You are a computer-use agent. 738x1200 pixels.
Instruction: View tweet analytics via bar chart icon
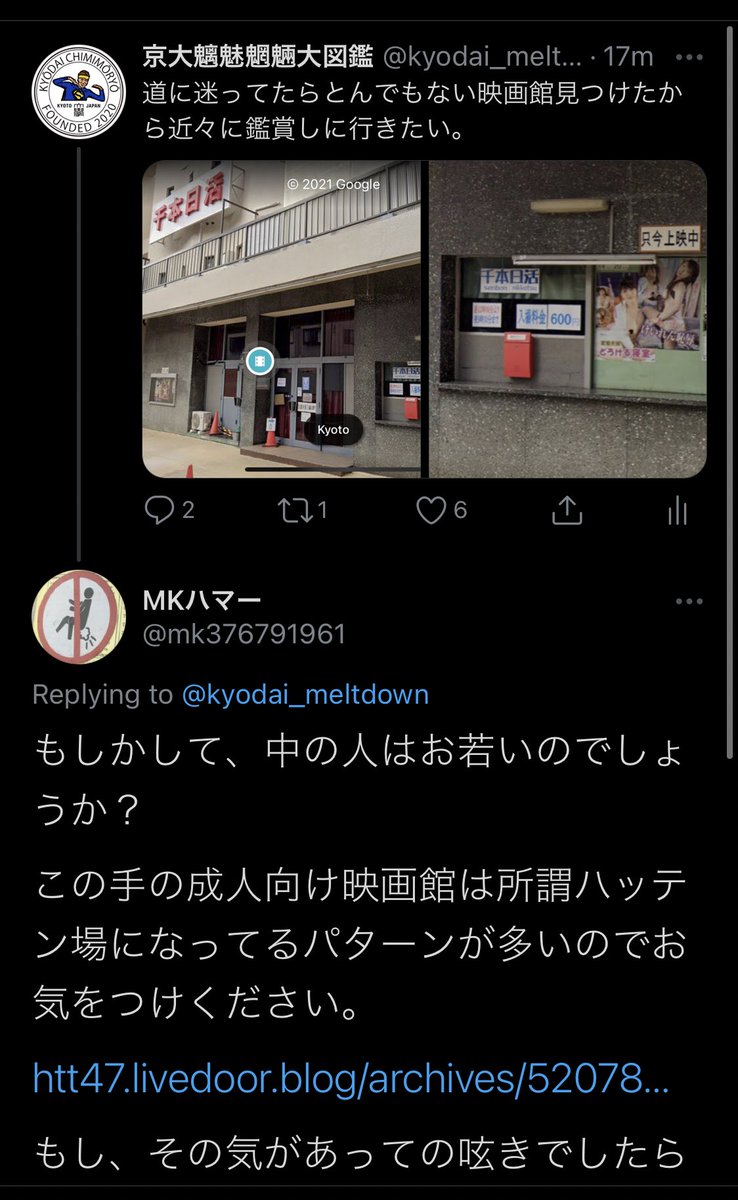click(x=677, y=510)
